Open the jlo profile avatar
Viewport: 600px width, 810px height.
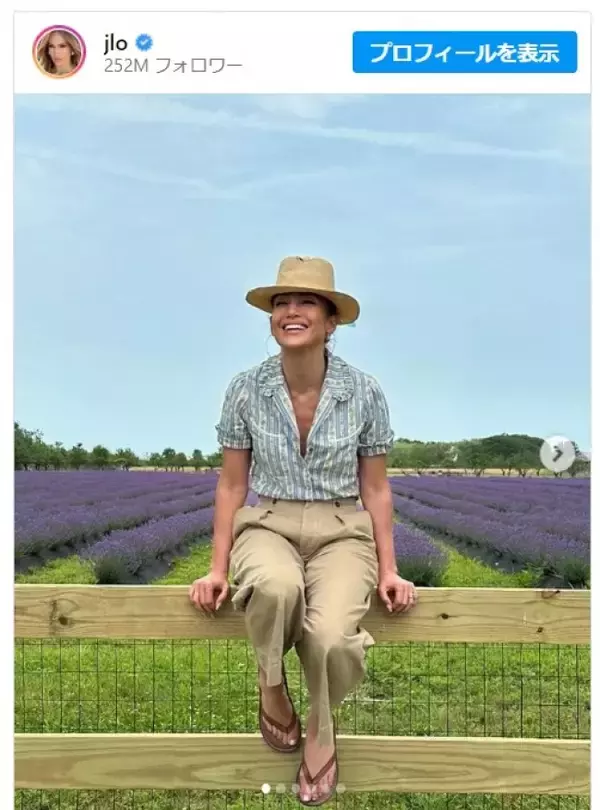(x=59, y=52)
